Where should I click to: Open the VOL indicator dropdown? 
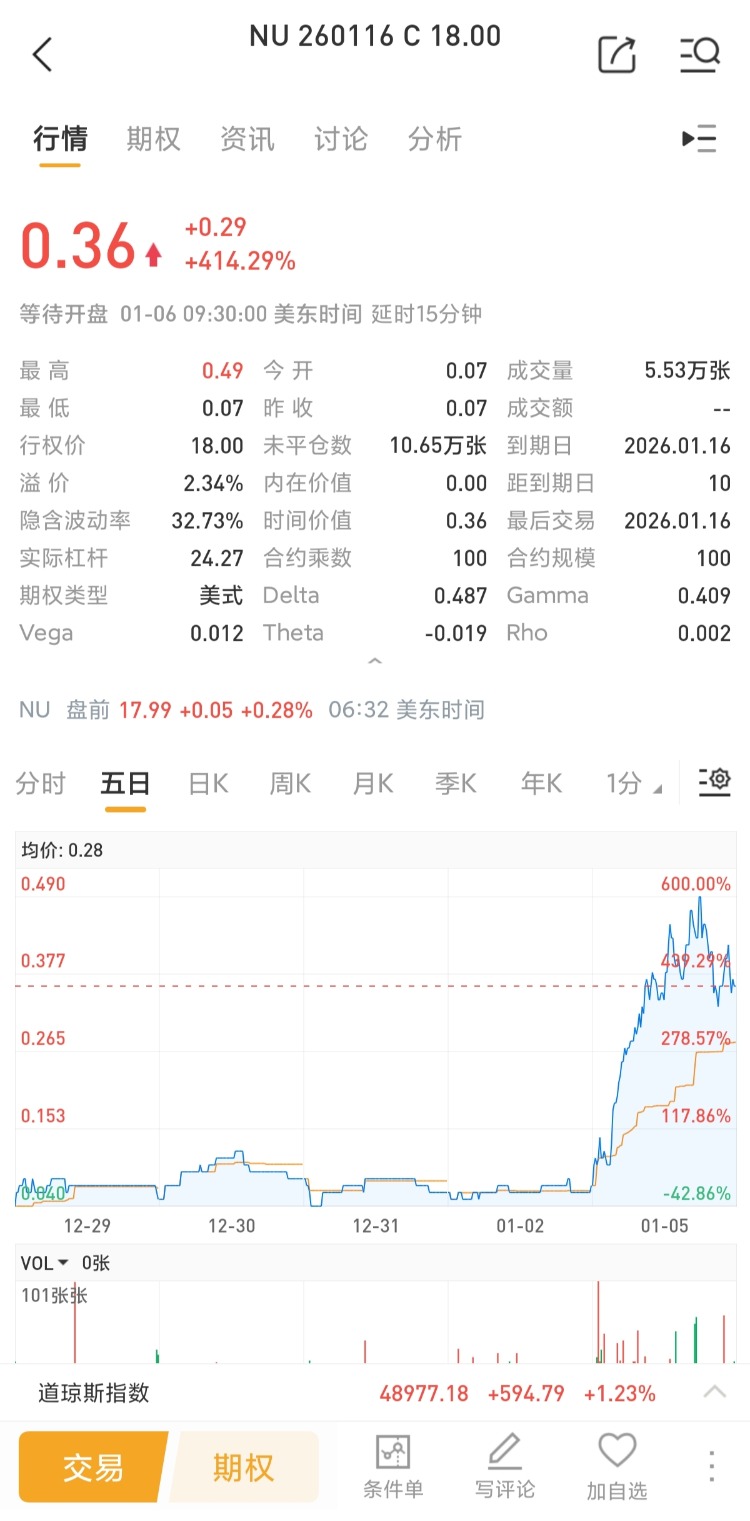click(x=45, y=1263)
